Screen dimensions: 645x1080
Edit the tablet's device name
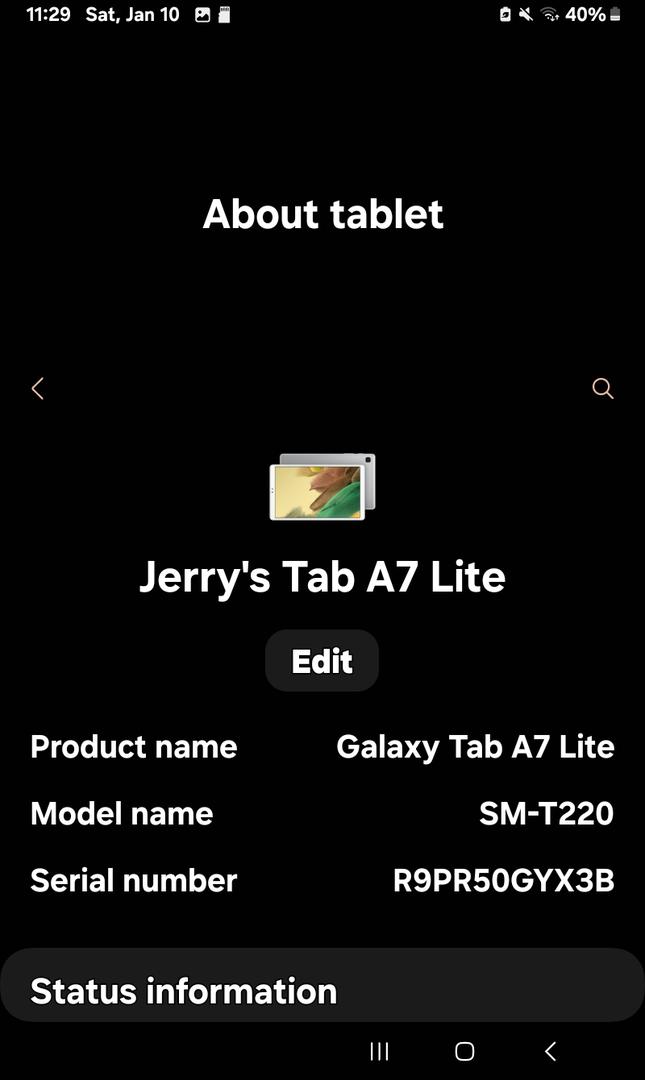[322, 661]
